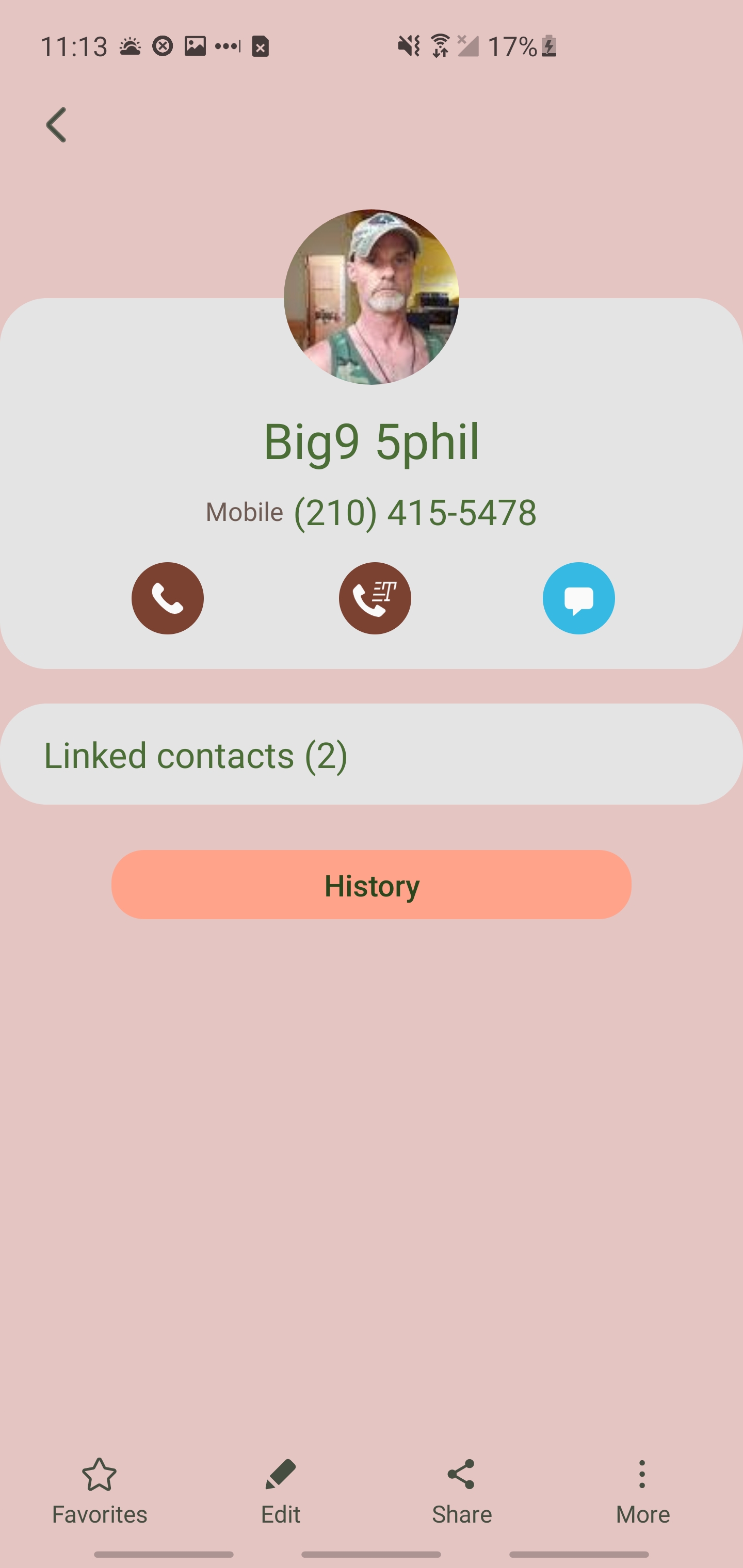Call Big9 5phil with the phone icon
Screen dimensions: 743x1568
click(168, 598)
